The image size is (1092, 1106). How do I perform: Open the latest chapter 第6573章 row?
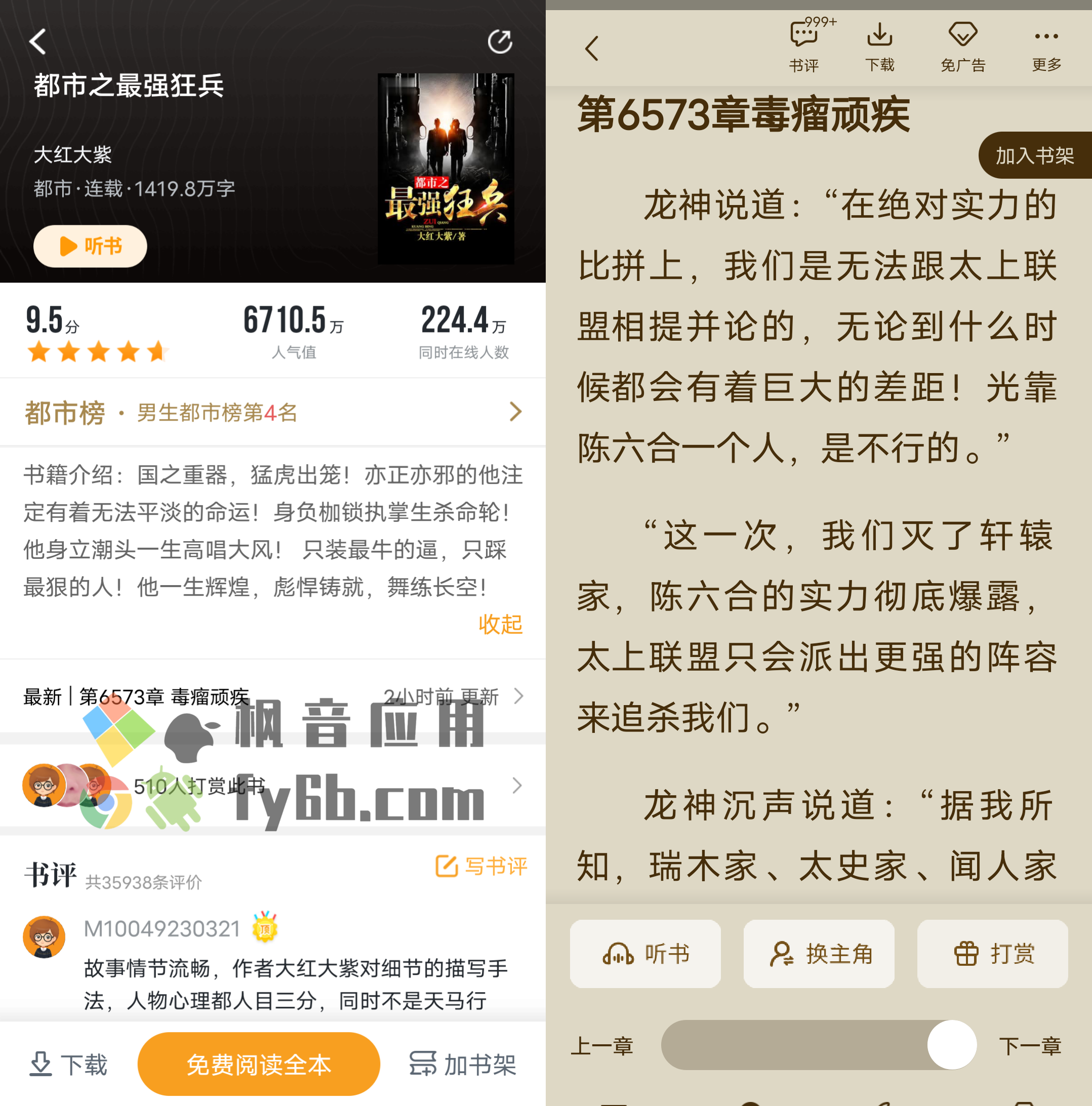point(272,697)
